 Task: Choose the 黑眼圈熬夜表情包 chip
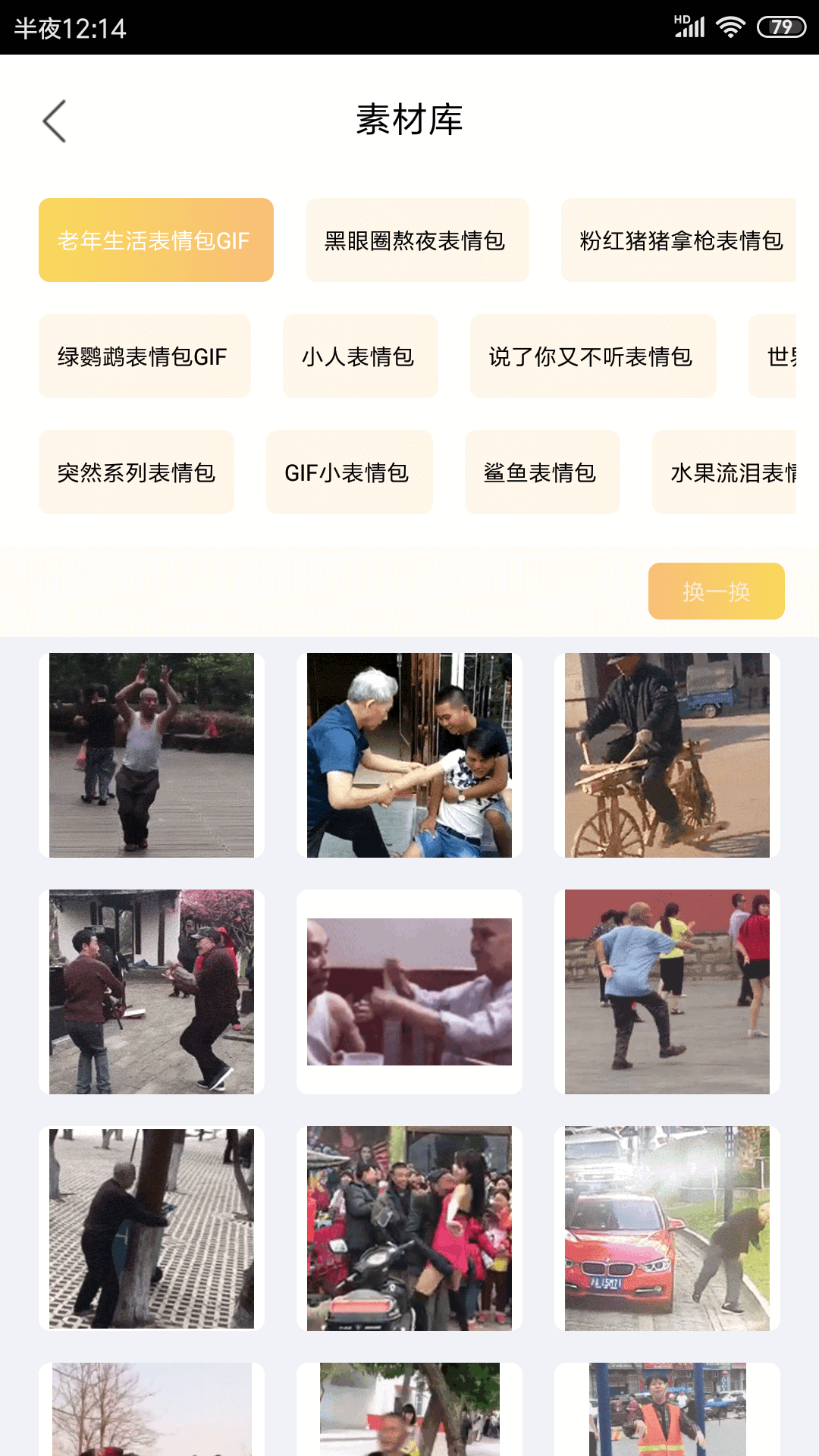pos(417,240)
